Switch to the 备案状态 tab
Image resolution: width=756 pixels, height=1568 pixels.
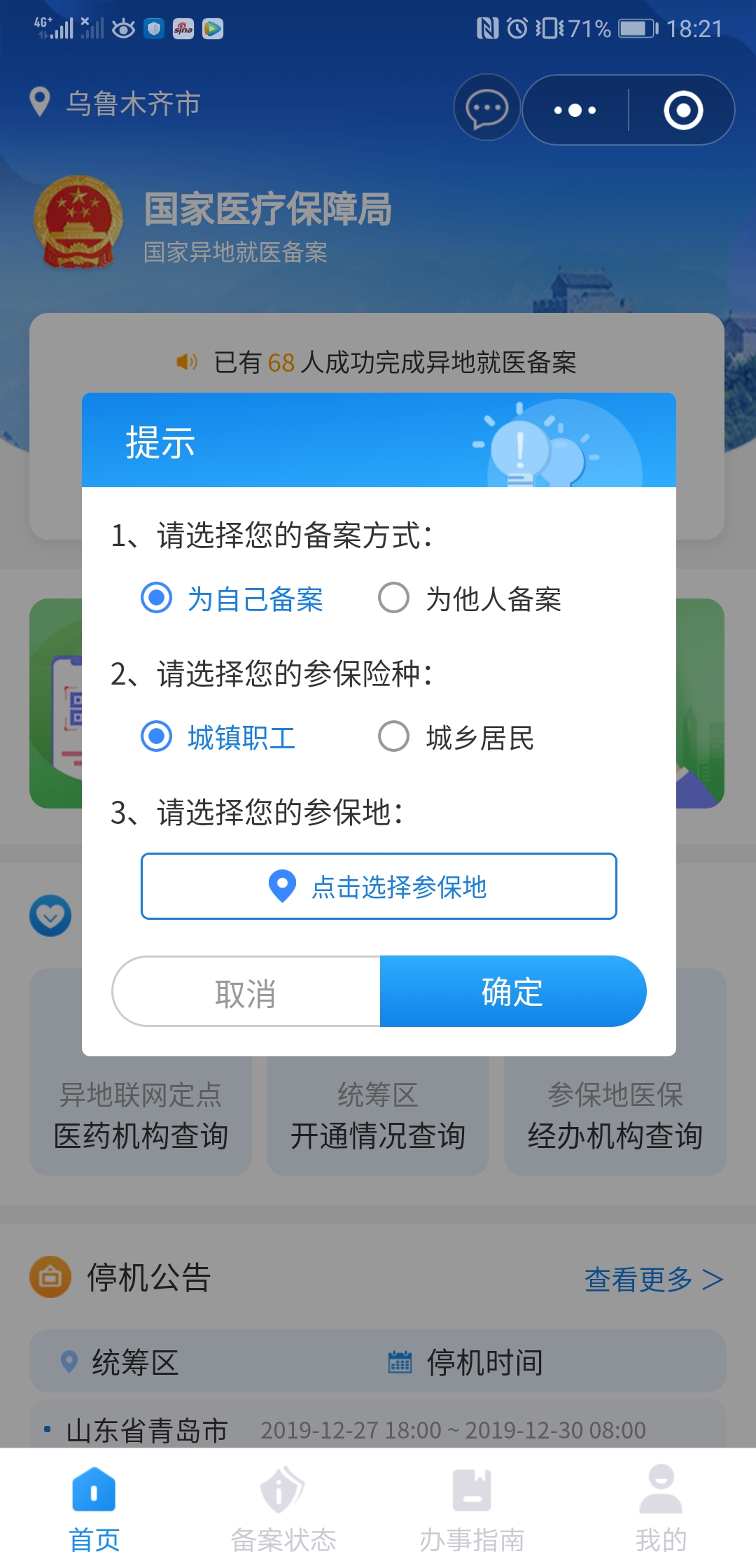pos(283,1512)
